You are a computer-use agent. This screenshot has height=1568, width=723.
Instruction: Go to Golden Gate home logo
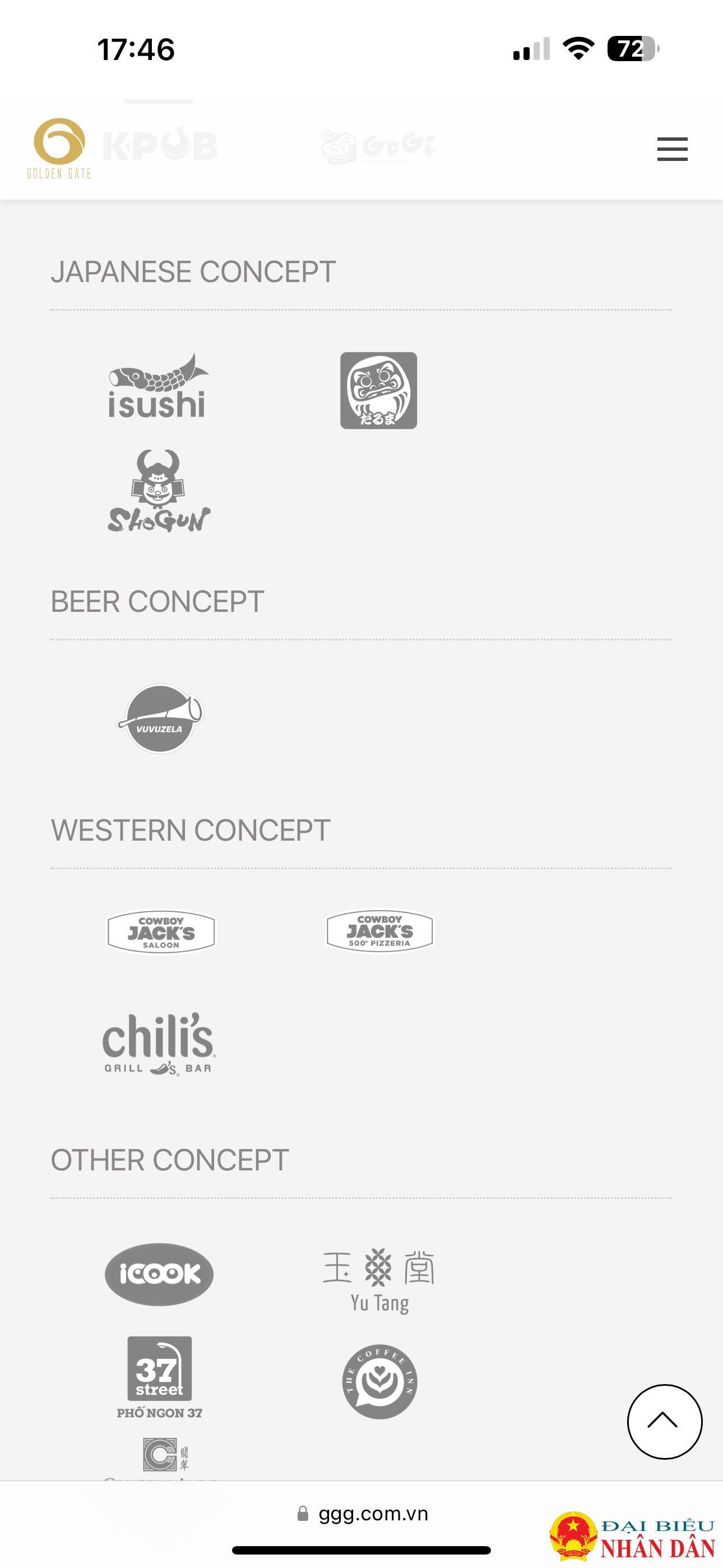59,149
